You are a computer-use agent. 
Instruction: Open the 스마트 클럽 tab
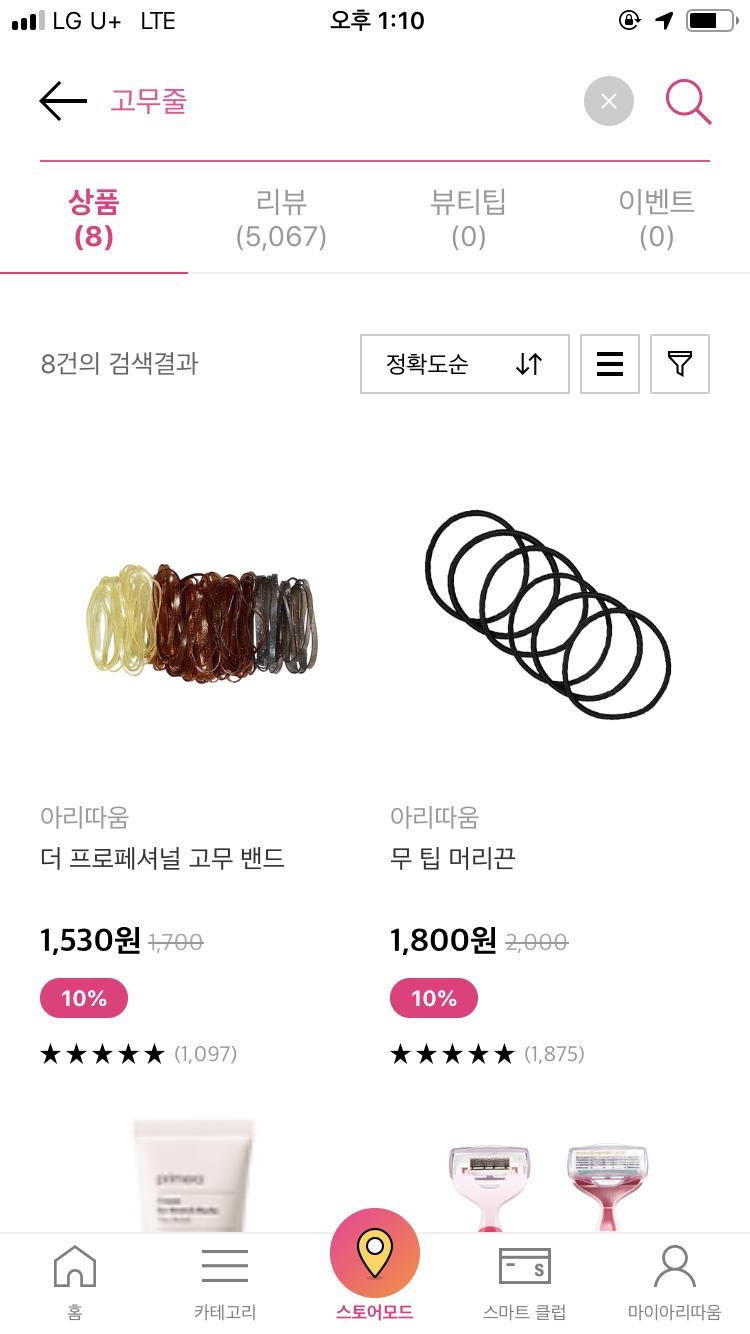[524, 1280]
